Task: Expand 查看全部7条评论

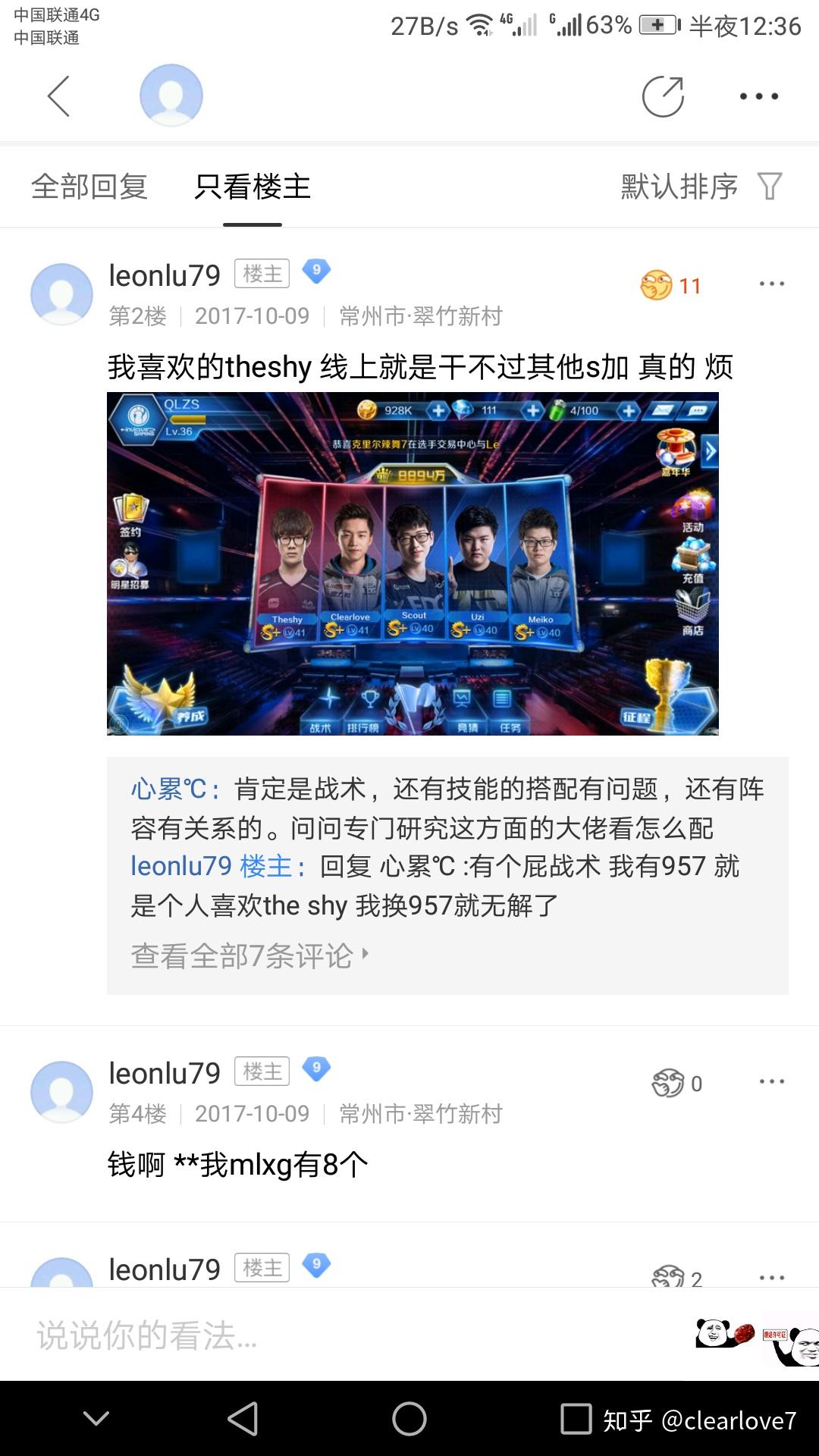Action: [250, 955]
